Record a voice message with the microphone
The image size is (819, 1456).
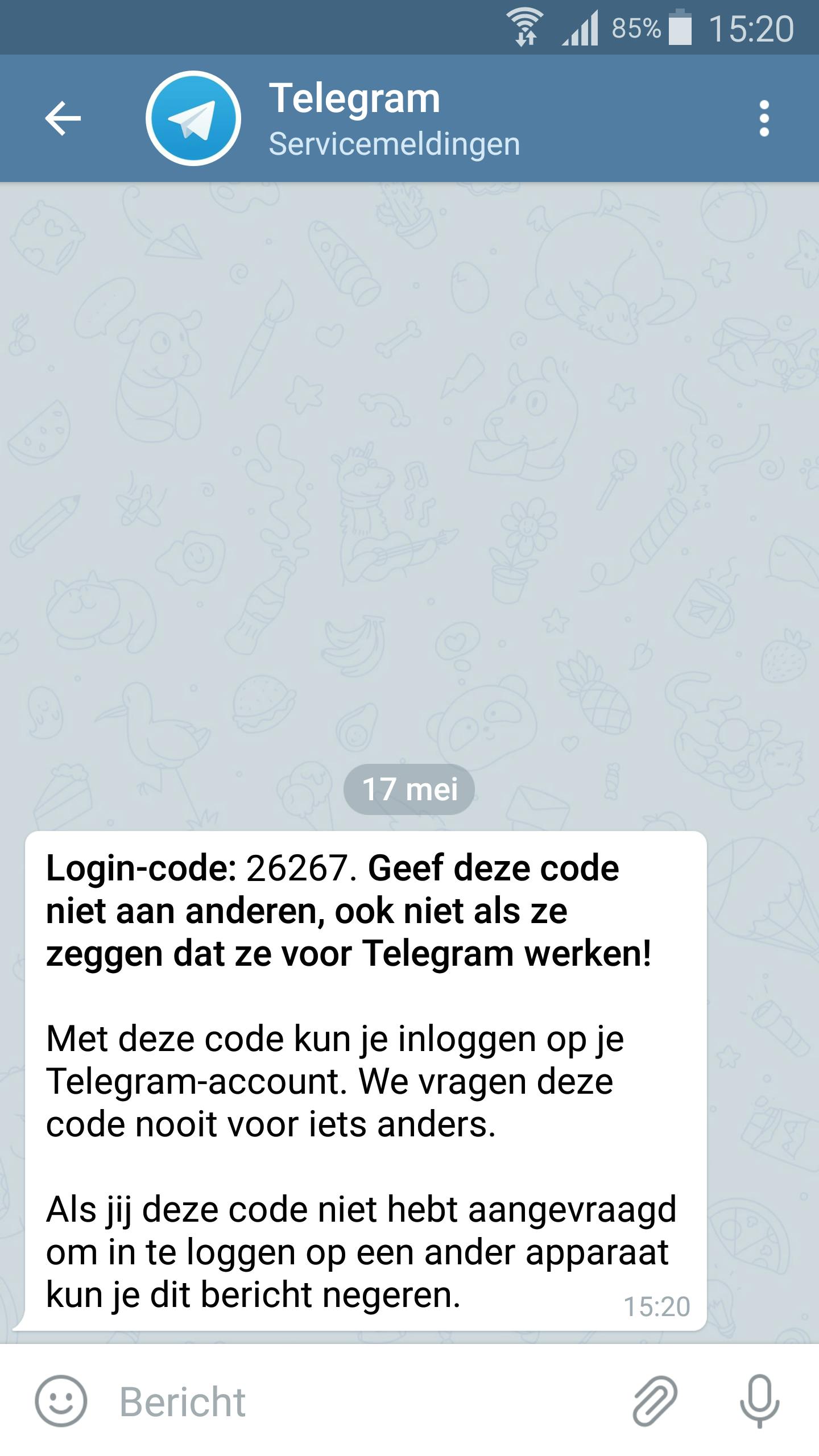point(759,1401)
